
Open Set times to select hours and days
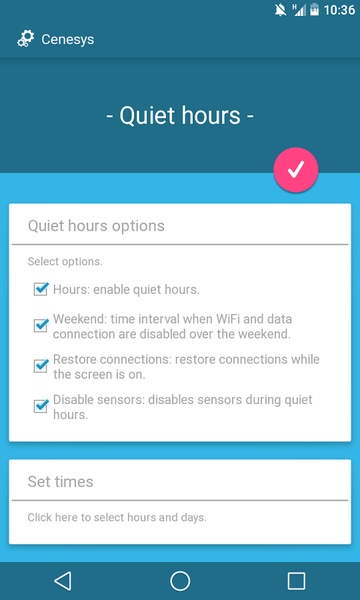180,502
